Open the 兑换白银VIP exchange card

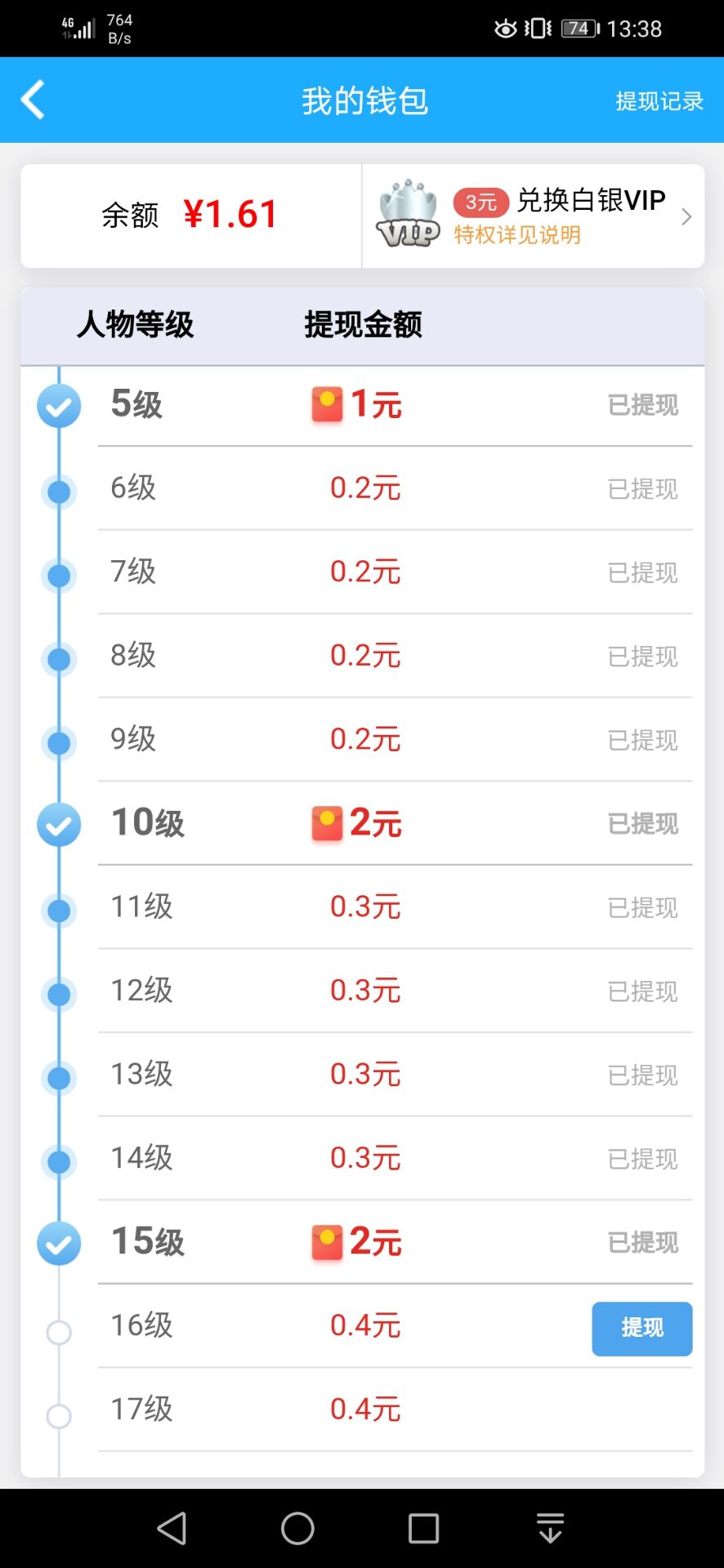click(x=534, y=216)
